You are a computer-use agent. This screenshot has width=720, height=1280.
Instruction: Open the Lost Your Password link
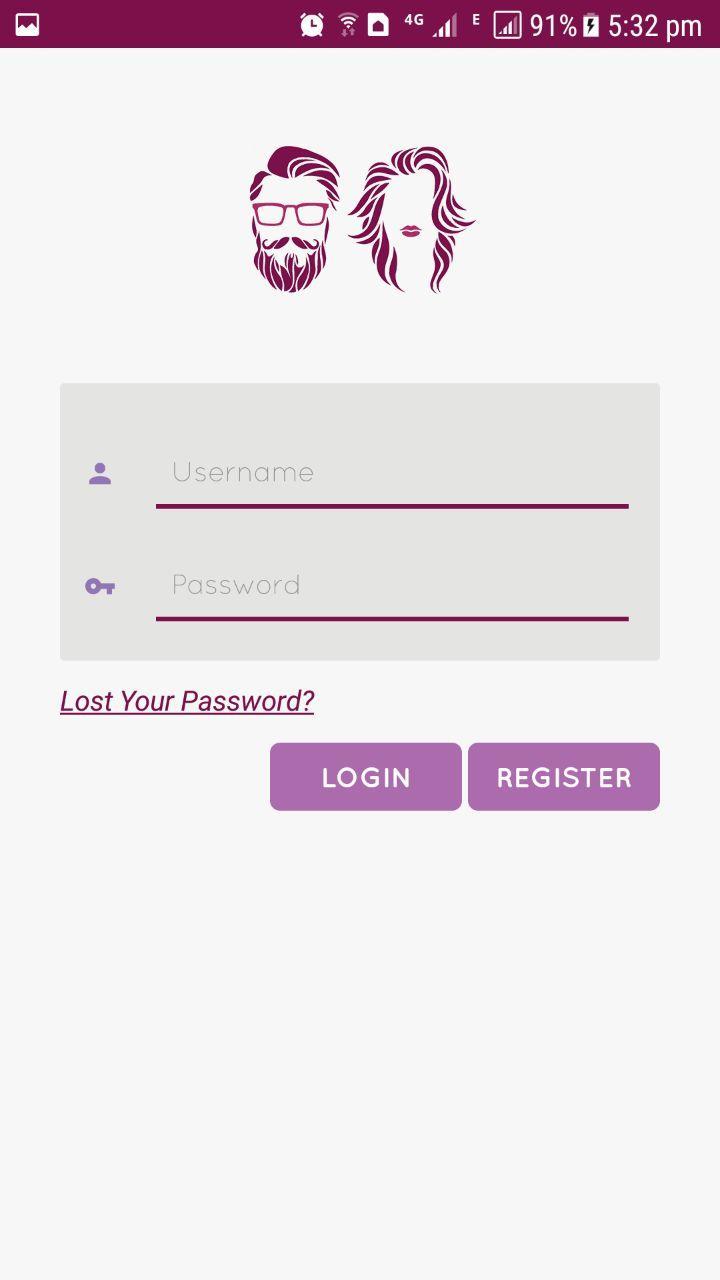tap(187, 701)
